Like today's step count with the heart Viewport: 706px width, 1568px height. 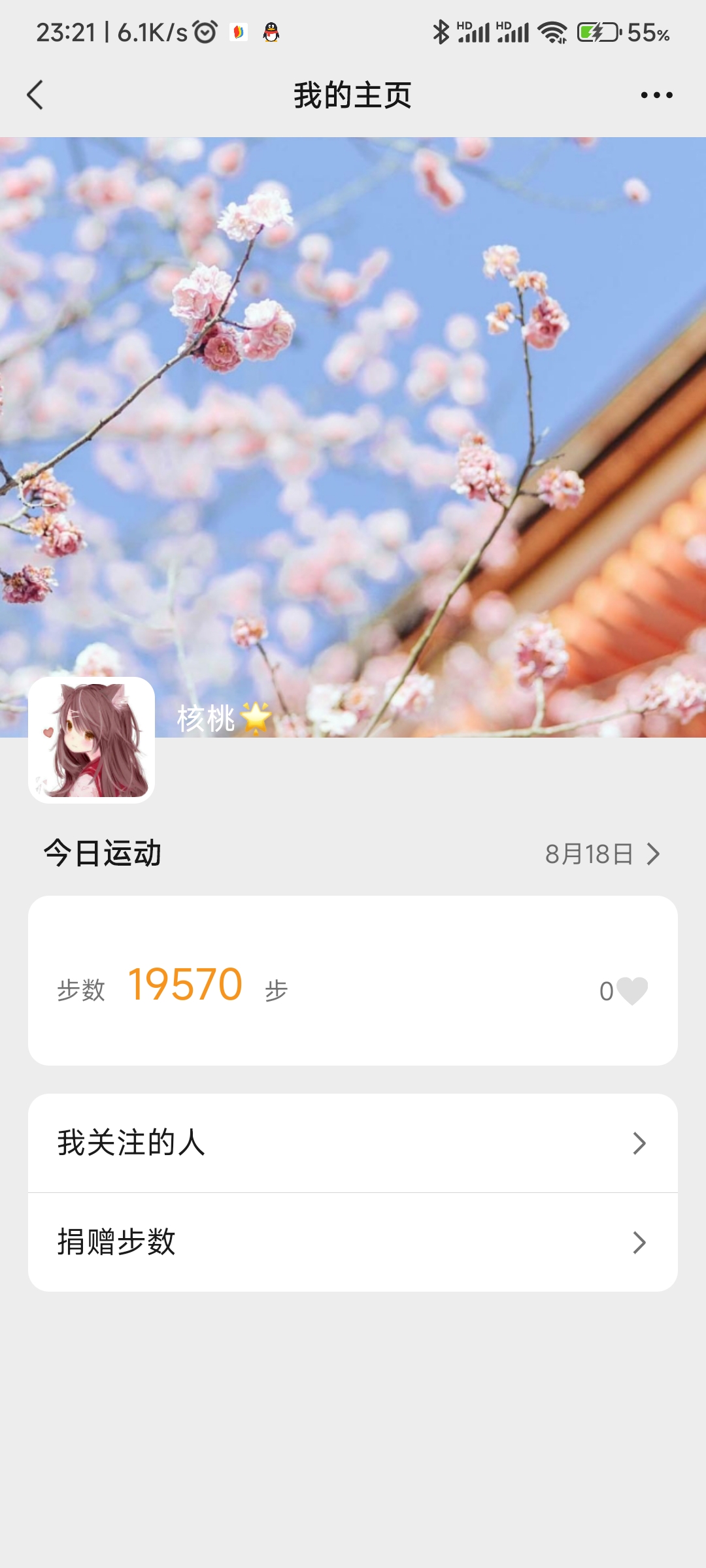(631, 990)
